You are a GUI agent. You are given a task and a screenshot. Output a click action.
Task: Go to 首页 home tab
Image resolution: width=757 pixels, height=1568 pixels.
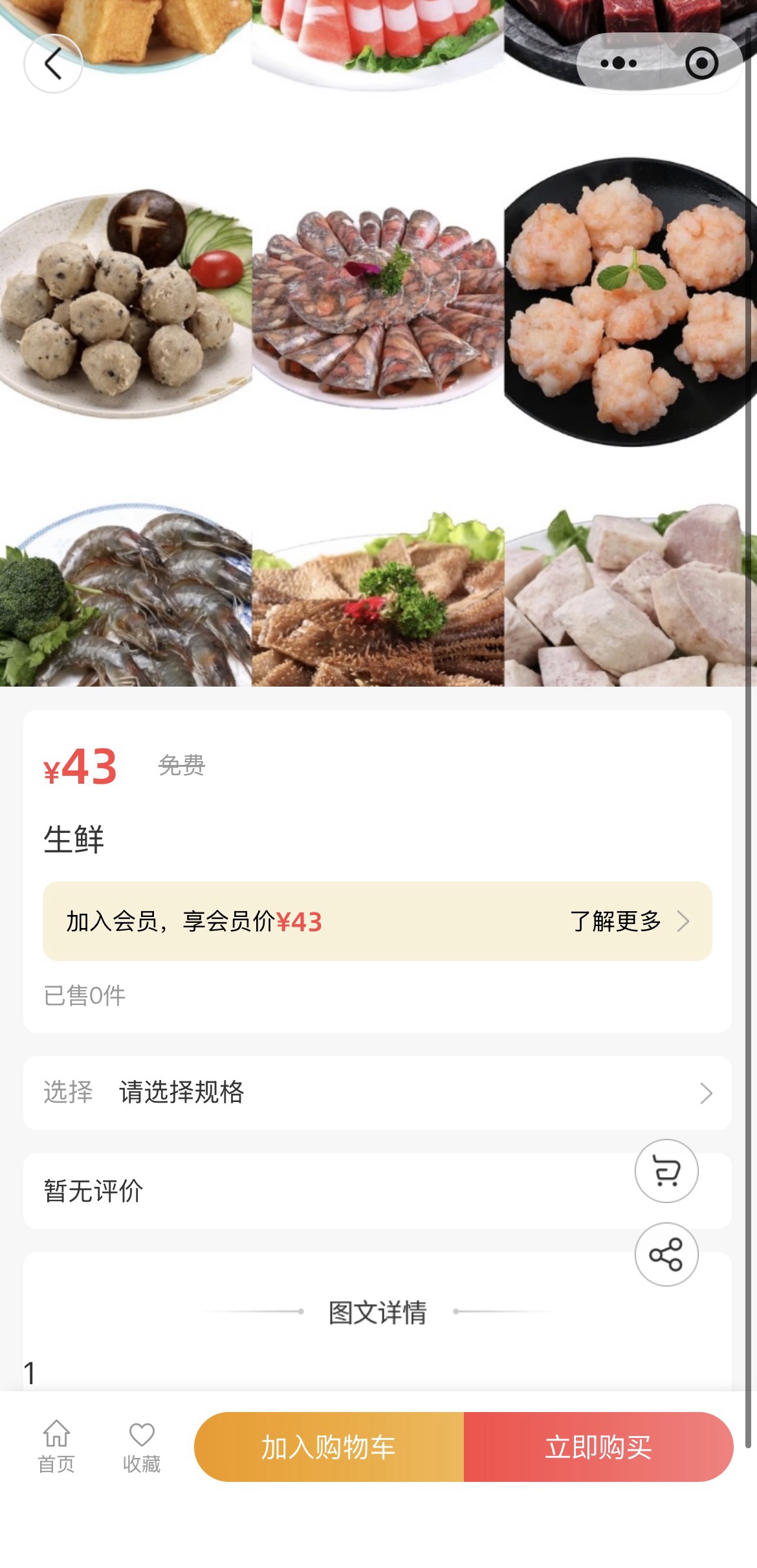(56, 1447)
